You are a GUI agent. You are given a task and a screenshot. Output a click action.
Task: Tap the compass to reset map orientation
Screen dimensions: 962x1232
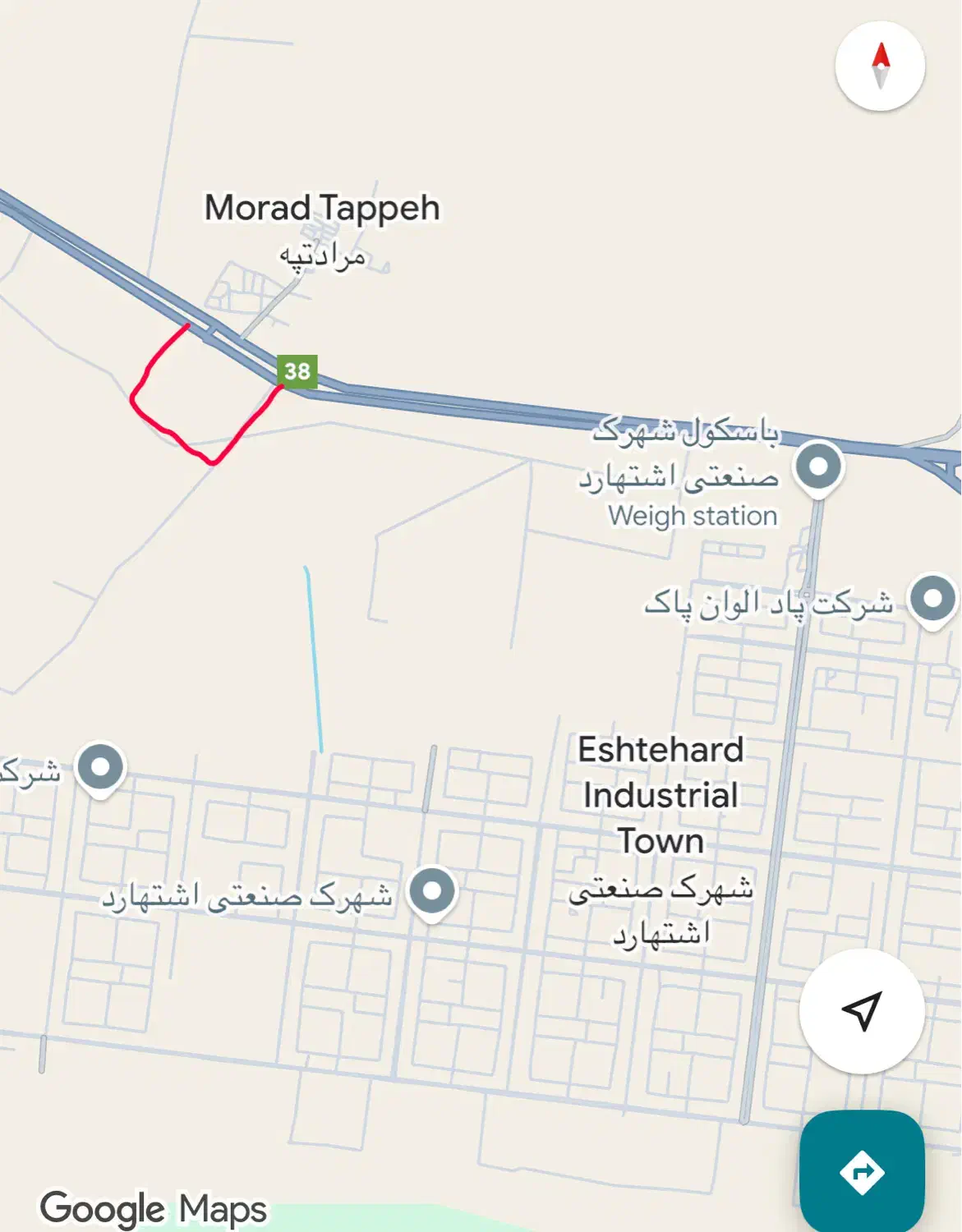coord(880,67)
